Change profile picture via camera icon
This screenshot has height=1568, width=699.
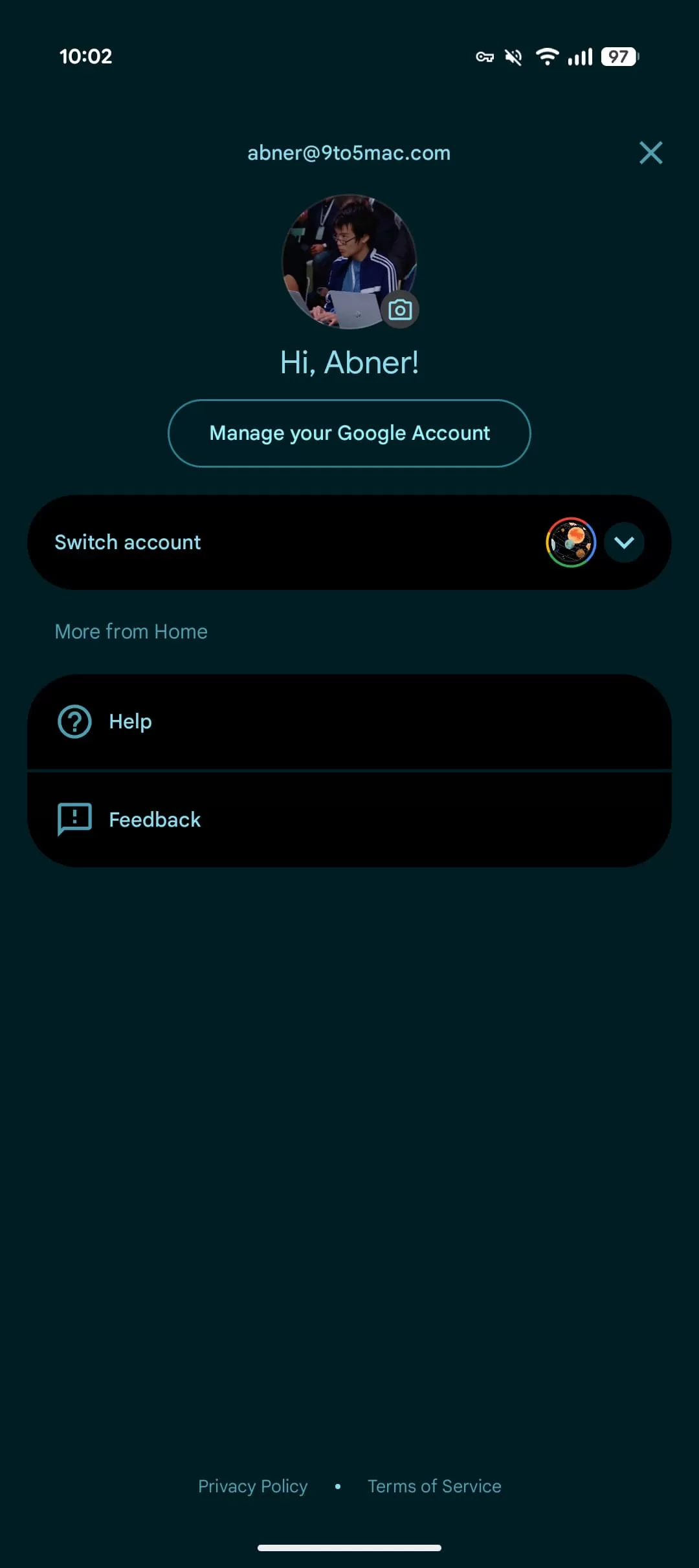coord(400,310)
